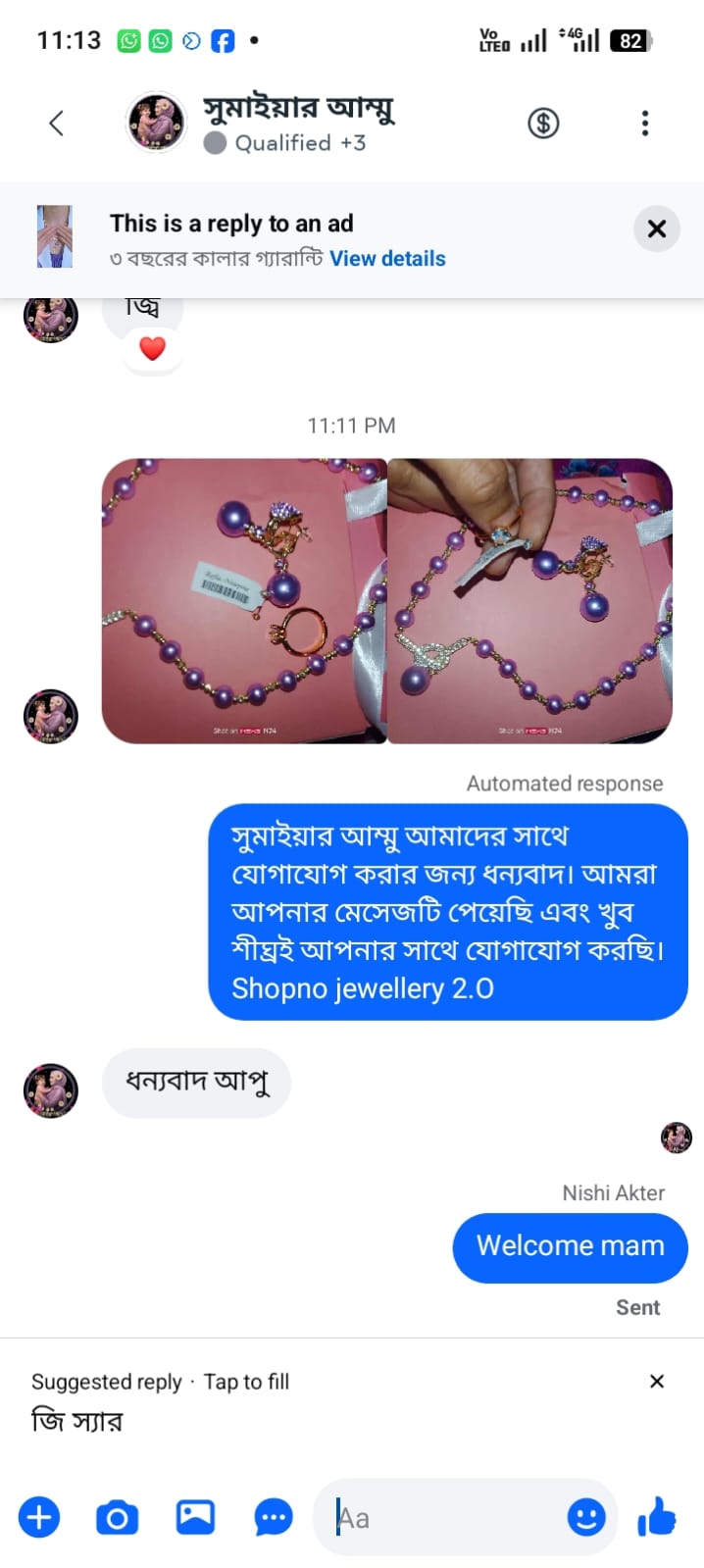
Task: Open the first jewellery photo with tag
Action: tap(244, 601)
